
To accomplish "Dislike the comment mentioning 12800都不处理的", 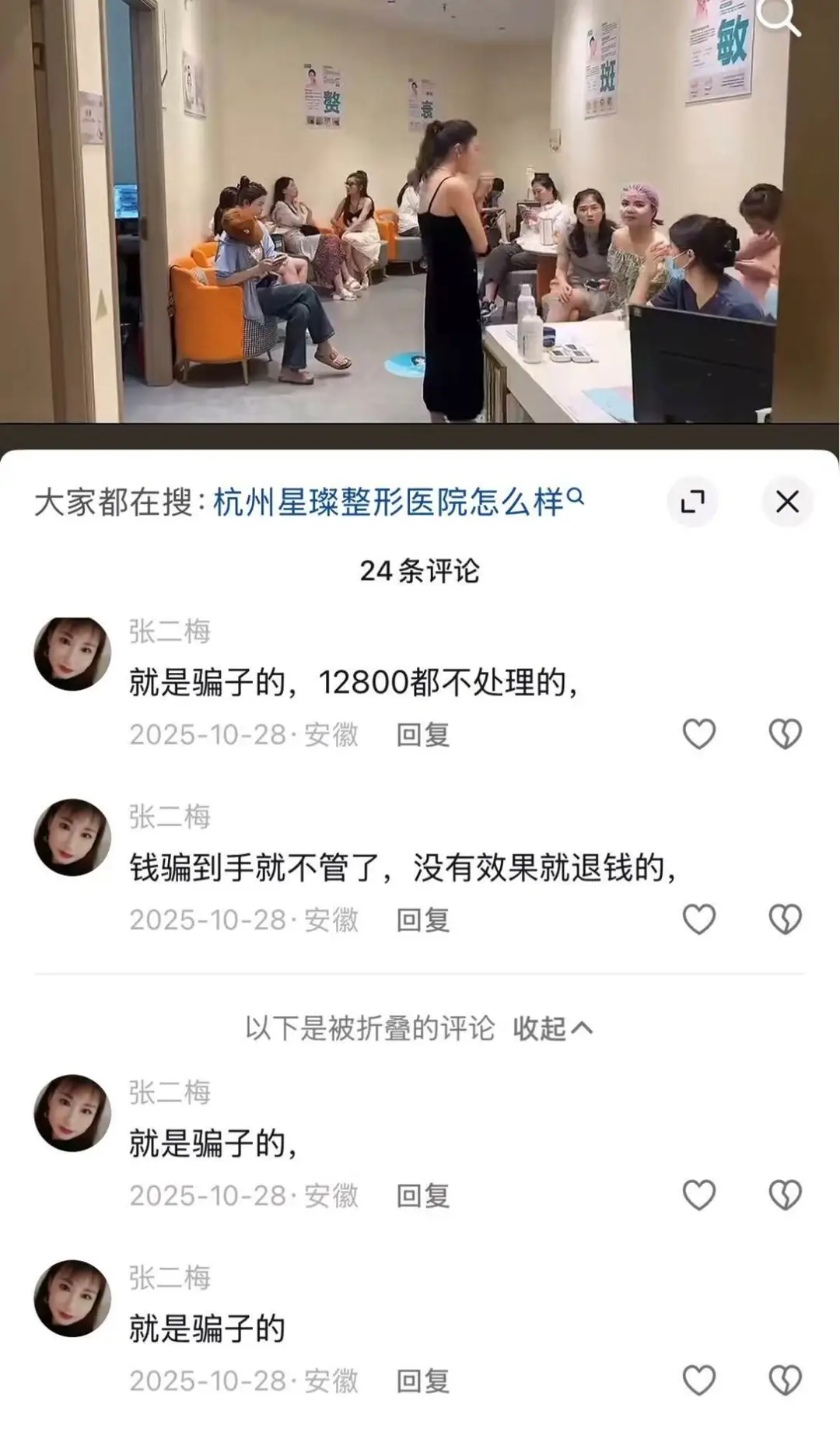I will 785,734.
